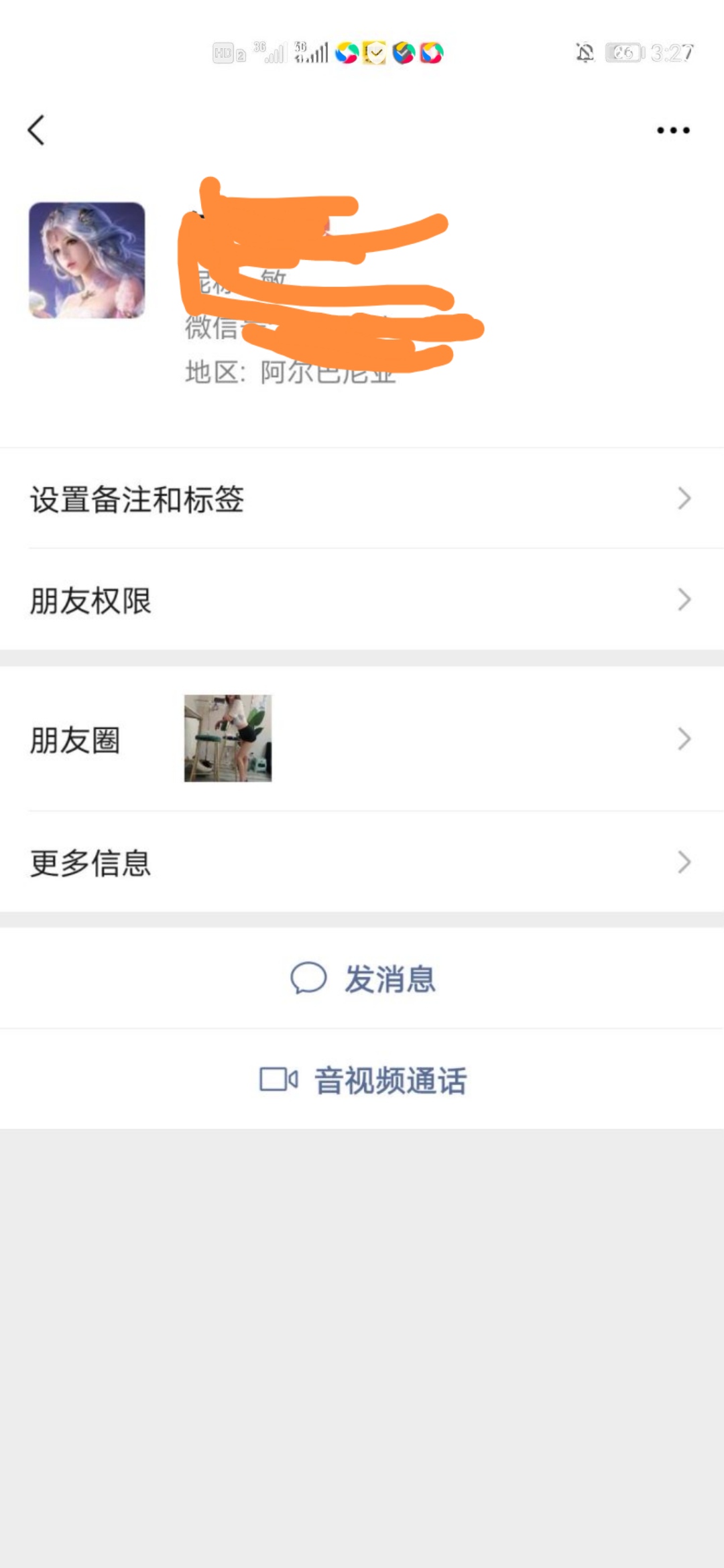The image size is (724, 1568).
Task: Select the 朋友权限 menu entry
Action: click(91, 601)
